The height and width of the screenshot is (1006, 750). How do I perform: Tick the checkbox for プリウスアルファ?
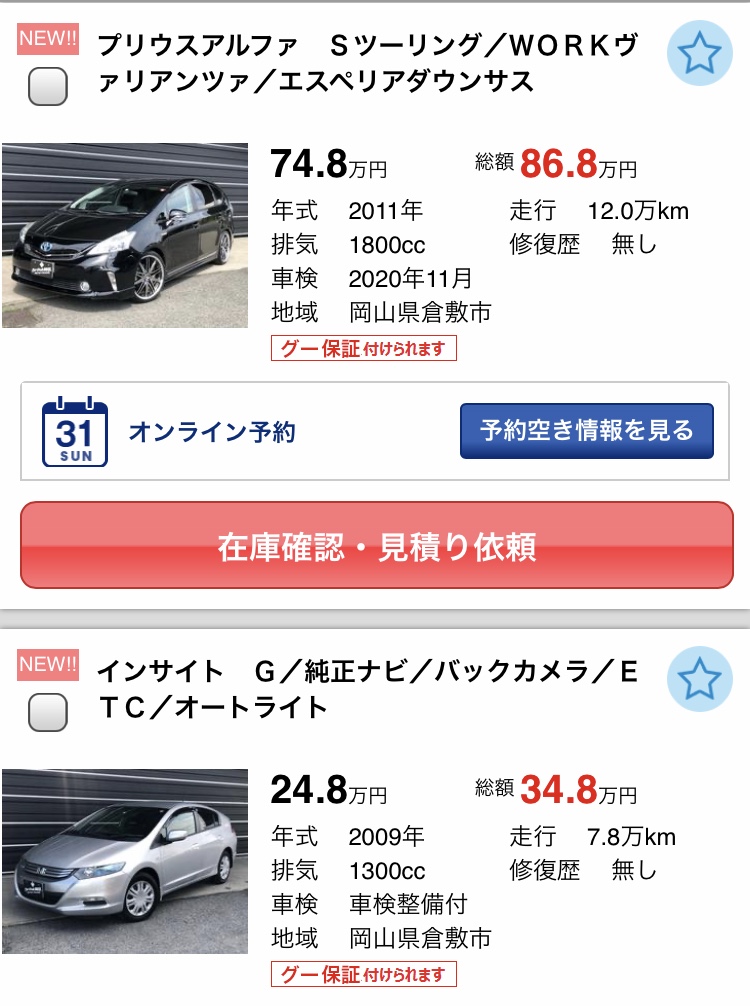[48, 86]
